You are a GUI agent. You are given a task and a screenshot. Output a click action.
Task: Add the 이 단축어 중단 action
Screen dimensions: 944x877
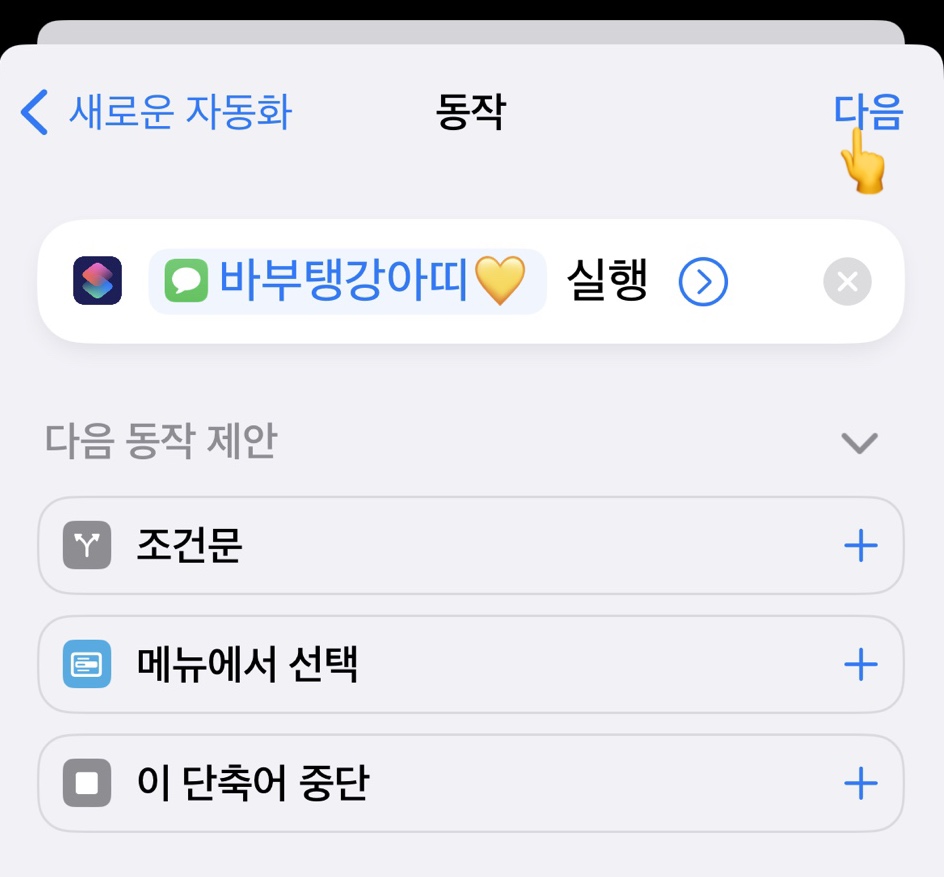860,783
